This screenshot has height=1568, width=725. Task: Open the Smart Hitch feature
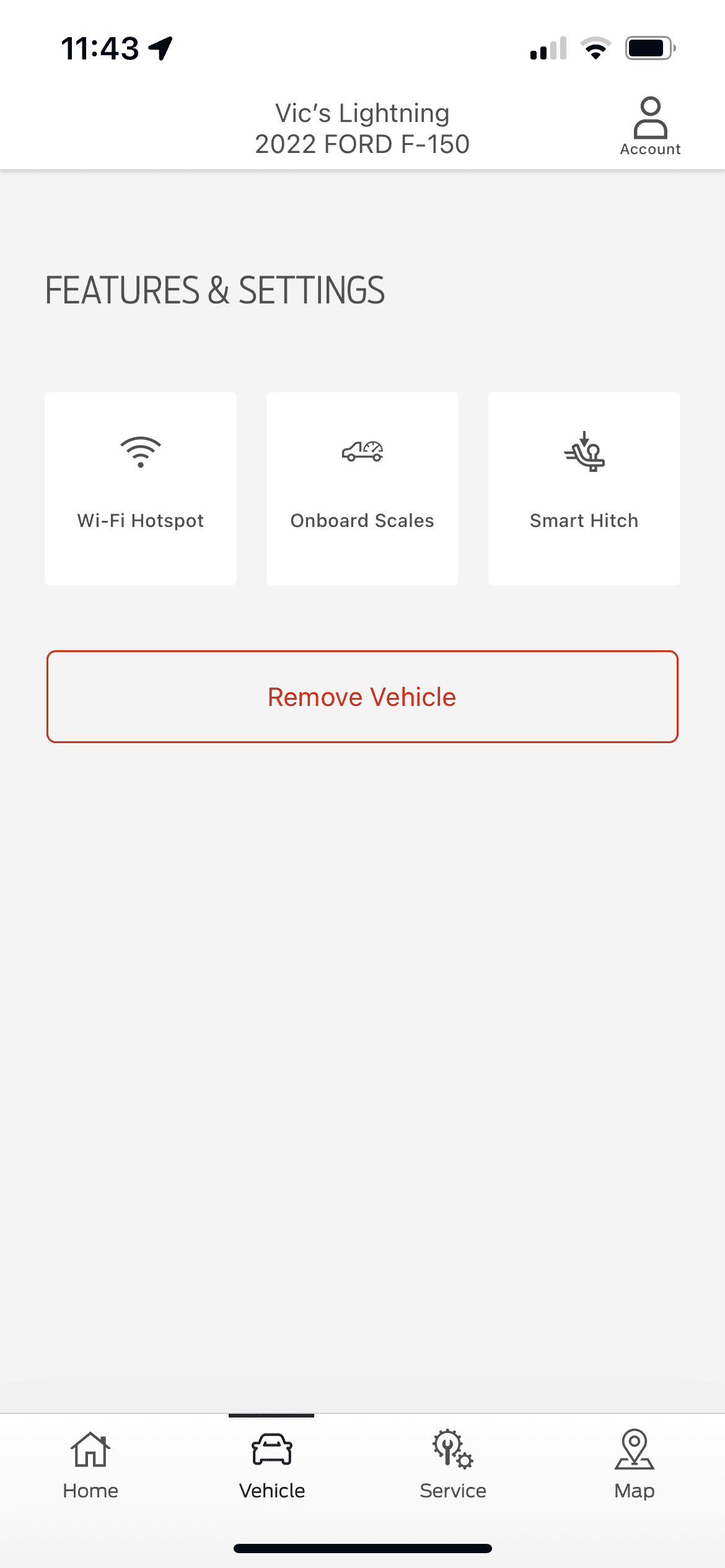pyautogui.click(x=584, y=488)
